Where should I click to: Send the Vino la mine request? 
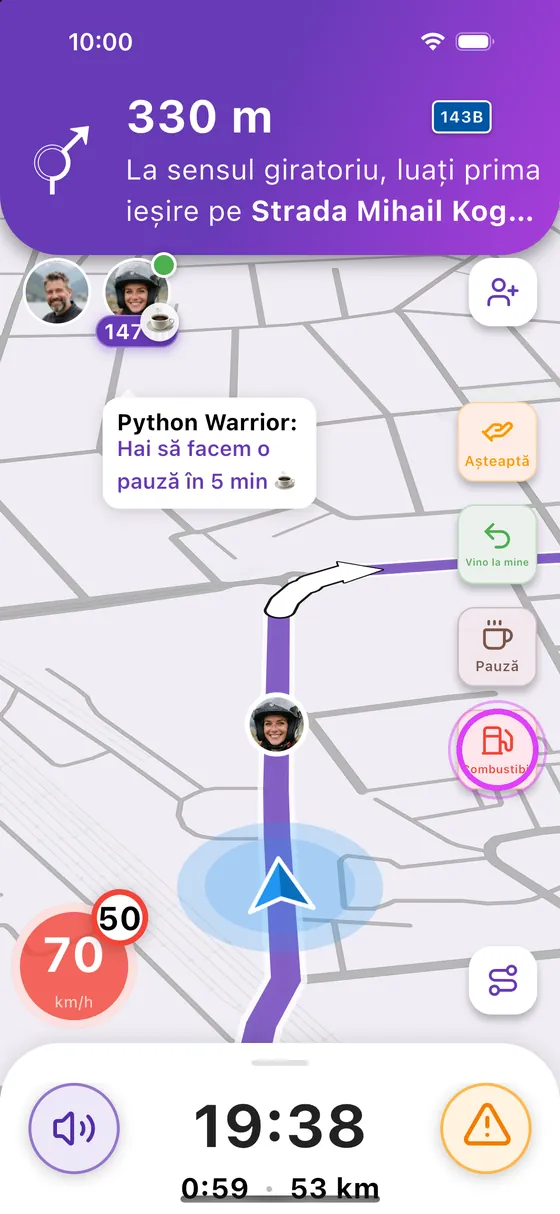tap(497, 545)
